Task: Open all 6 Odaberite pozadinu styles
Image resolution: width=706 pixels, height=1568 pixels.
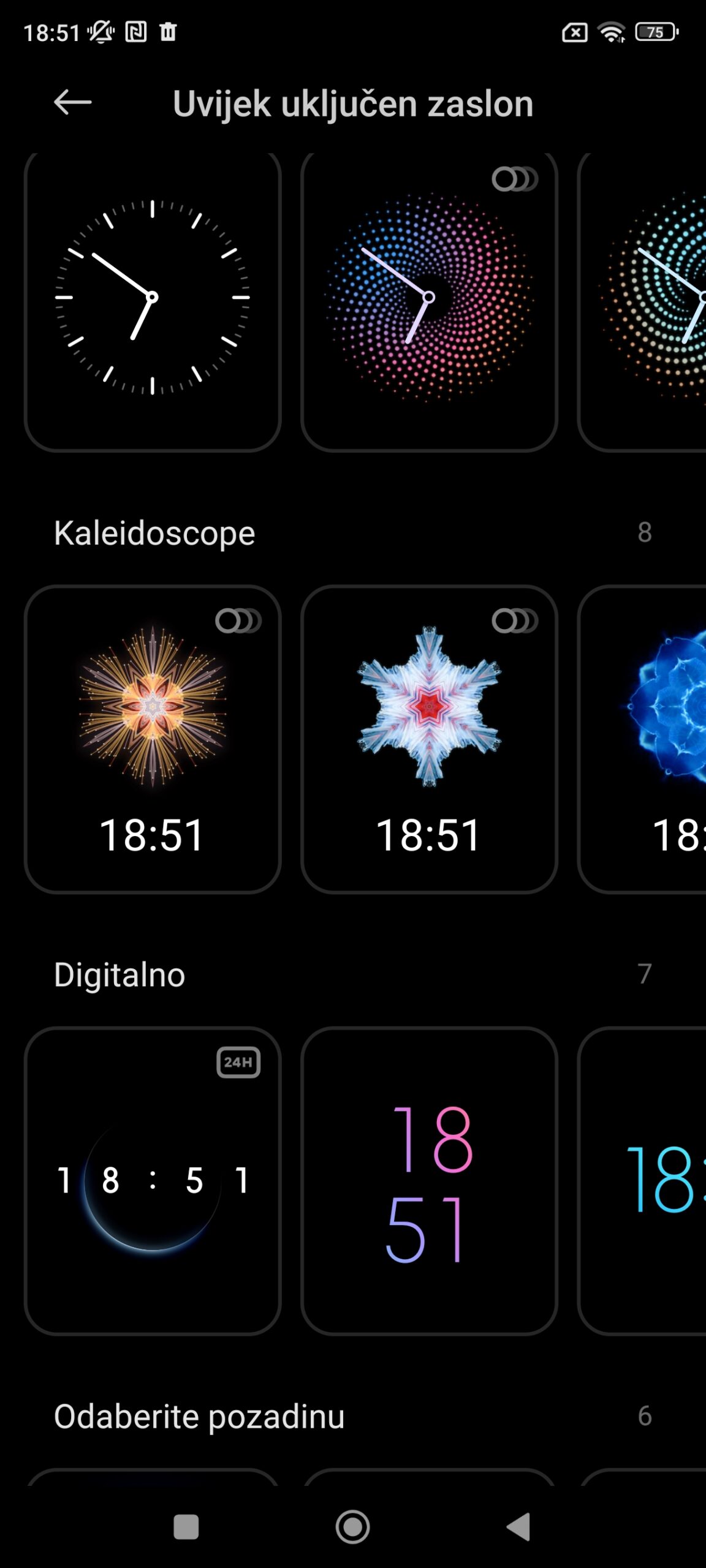Action: [x=645, y=1415]
